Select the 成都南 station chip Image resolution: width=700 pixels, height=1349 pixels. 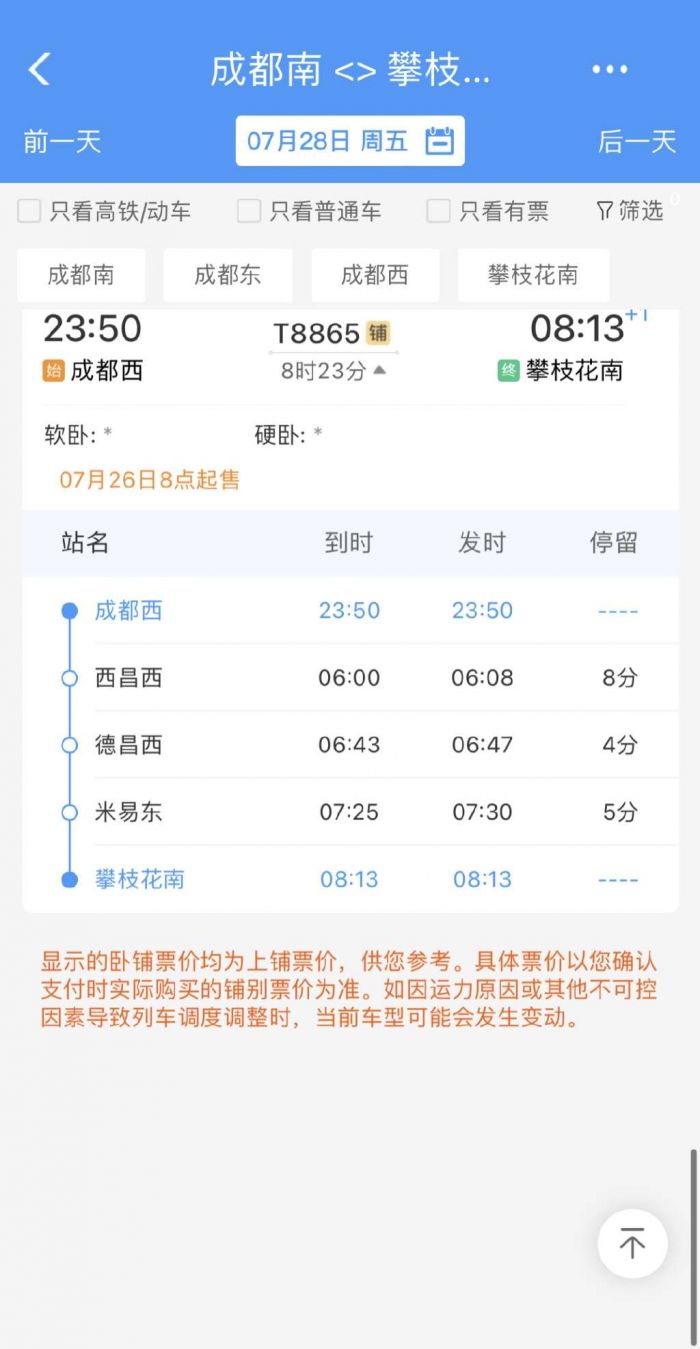click(81, 275)
